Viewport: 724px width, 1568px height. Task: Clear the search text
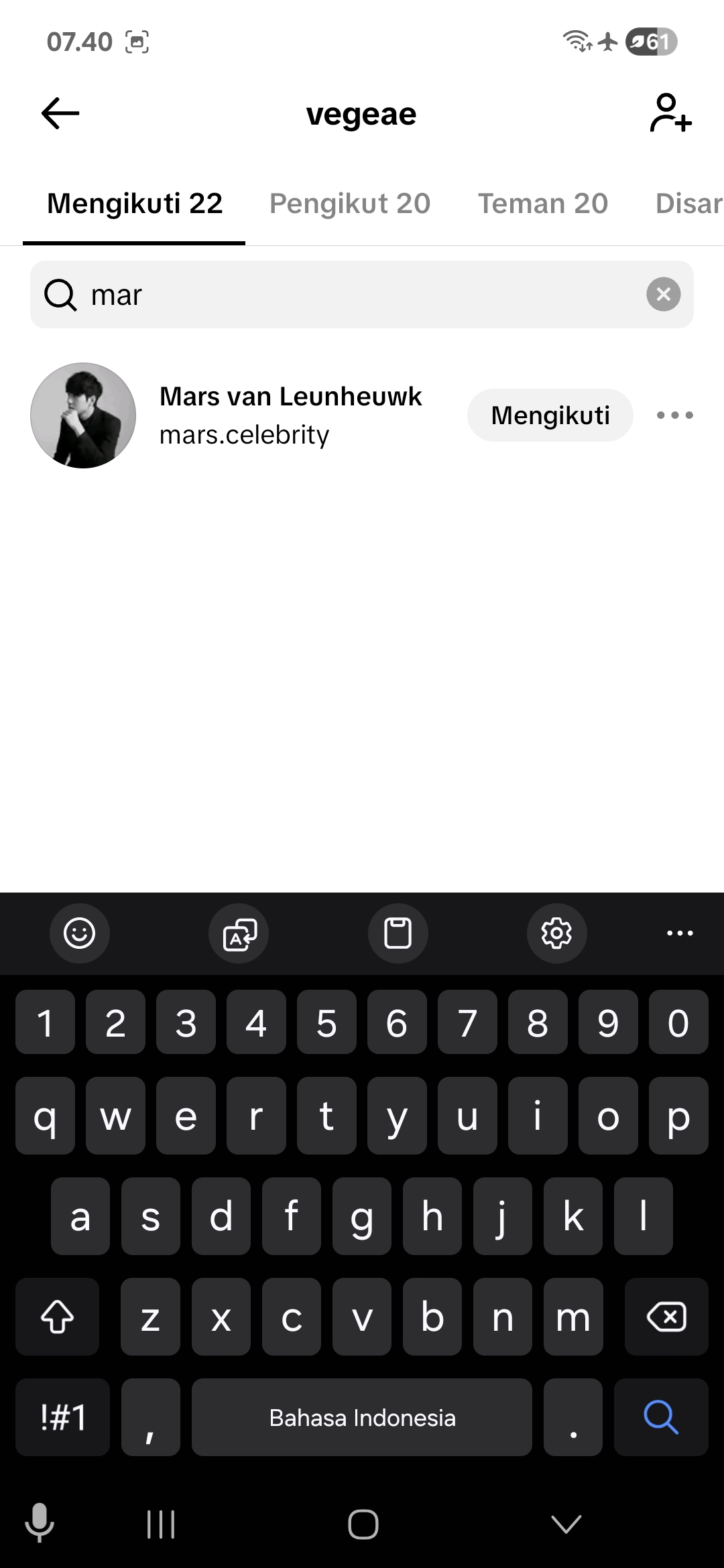[663, 295]
